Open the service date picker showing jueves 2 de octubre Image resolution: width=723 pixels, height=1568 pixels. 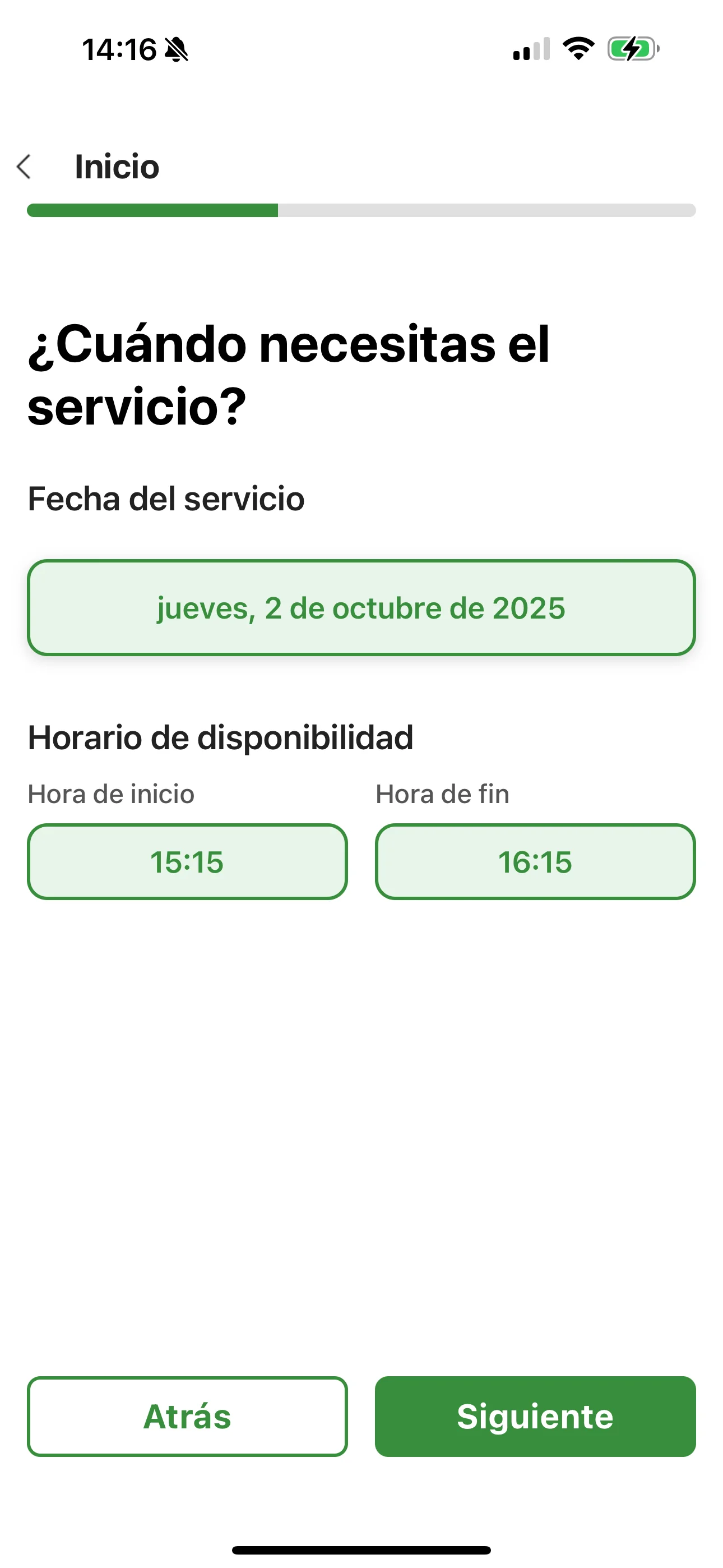tap(361, 607)
